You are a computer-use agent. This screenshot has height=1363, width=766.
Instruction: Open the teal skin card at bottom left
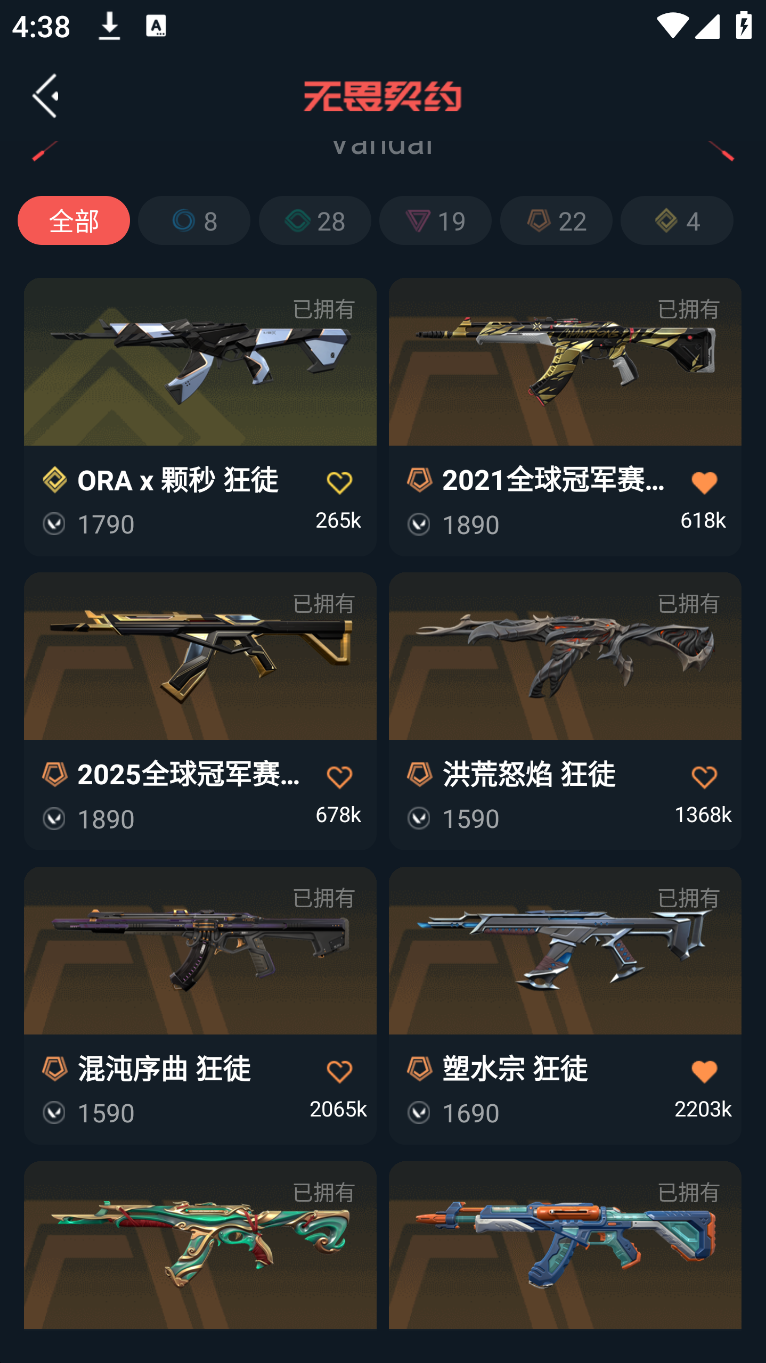click(200, 1246)
